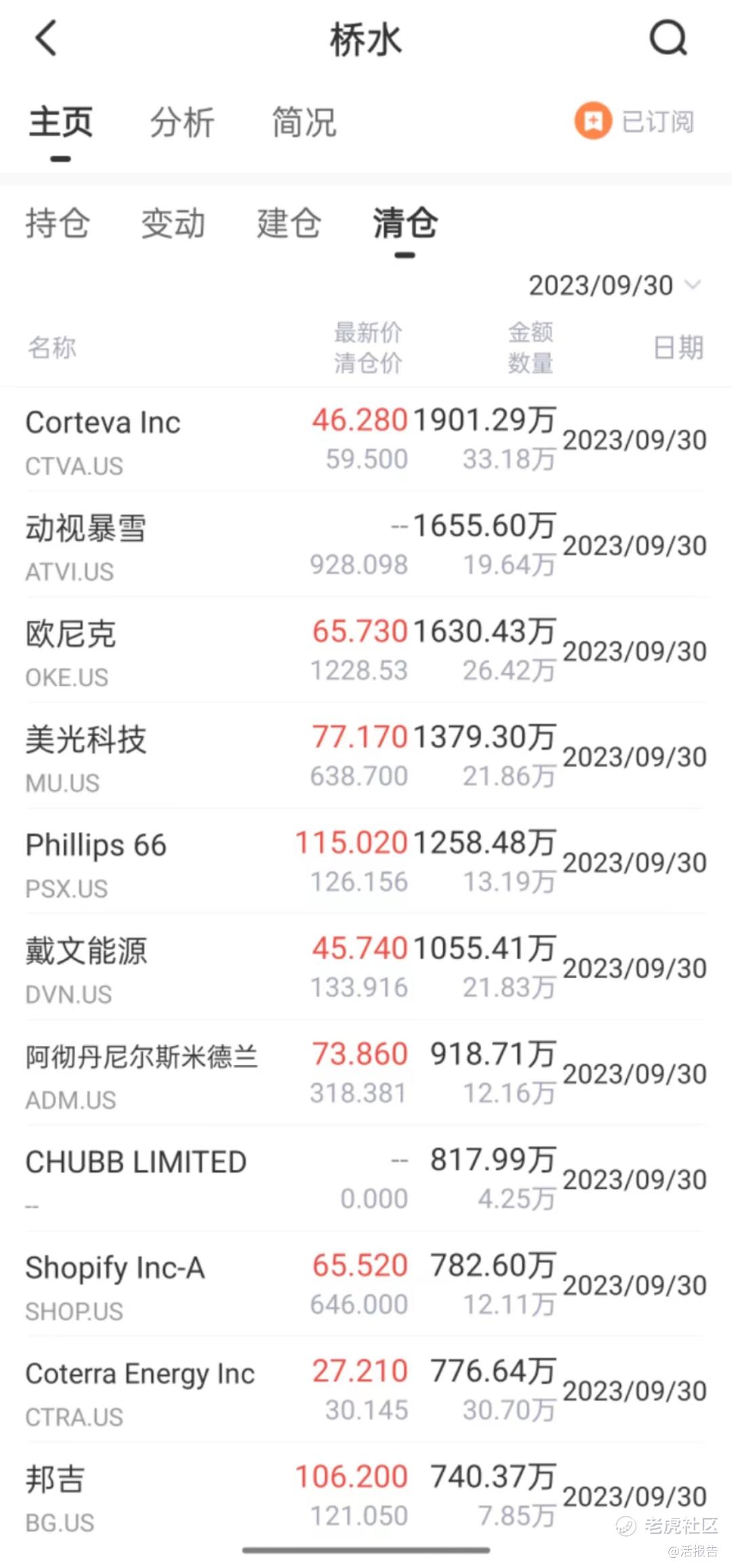732x1568 pixels.
Task: Open the 动视暴雪 ATVI.US row
Action: [366, 545]
